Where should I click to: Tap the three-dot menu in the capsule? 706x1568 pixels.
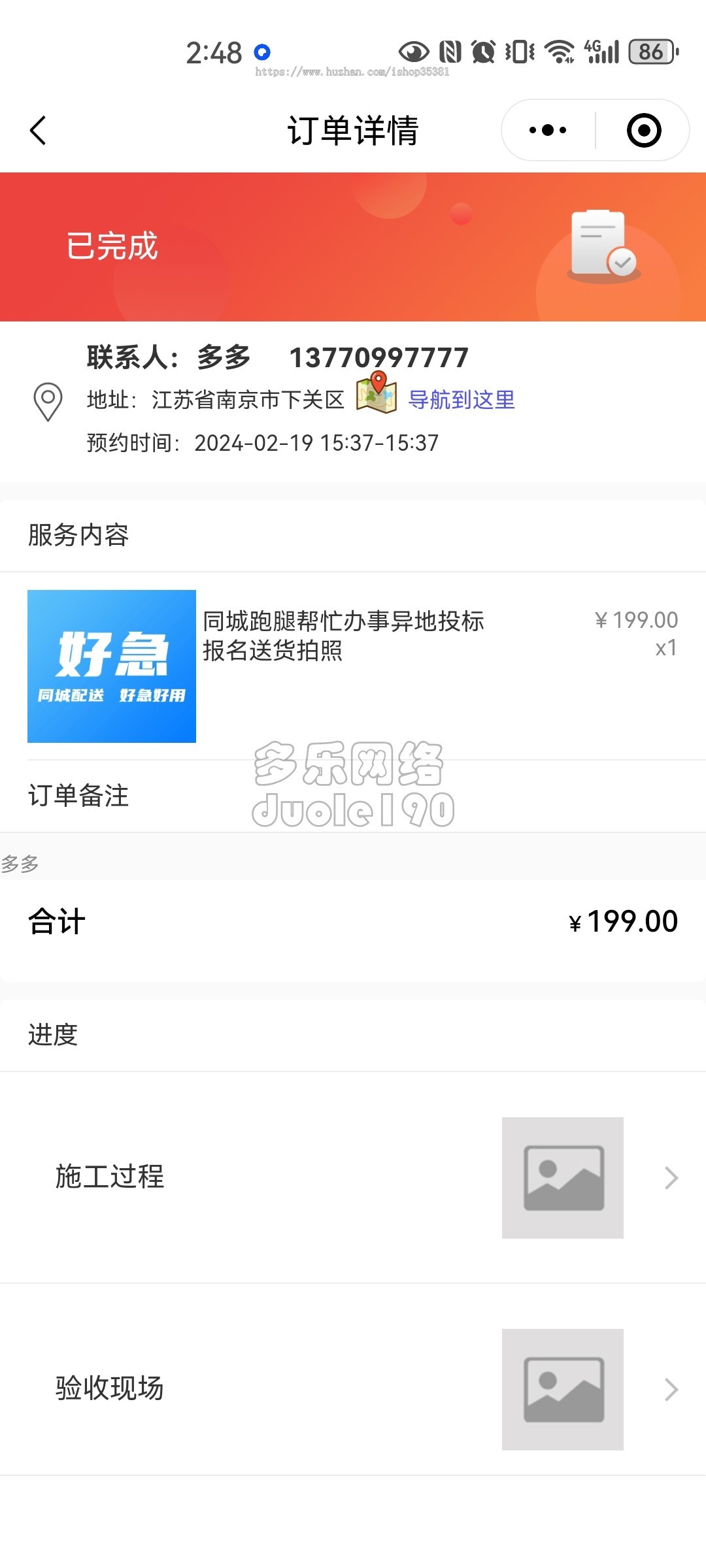(x=549, y=130)
